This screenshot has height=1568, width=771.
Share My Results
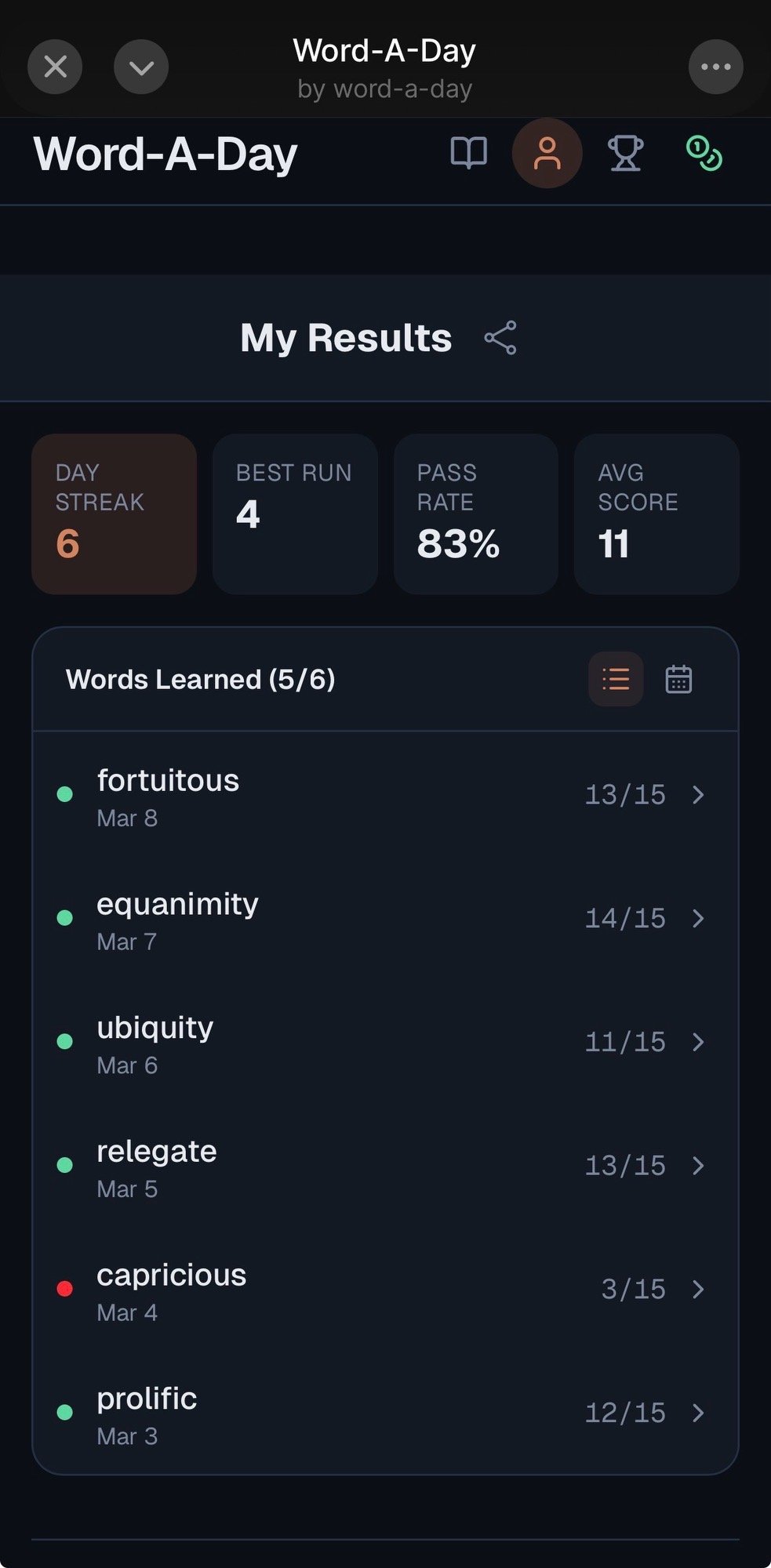pos(500,338)
